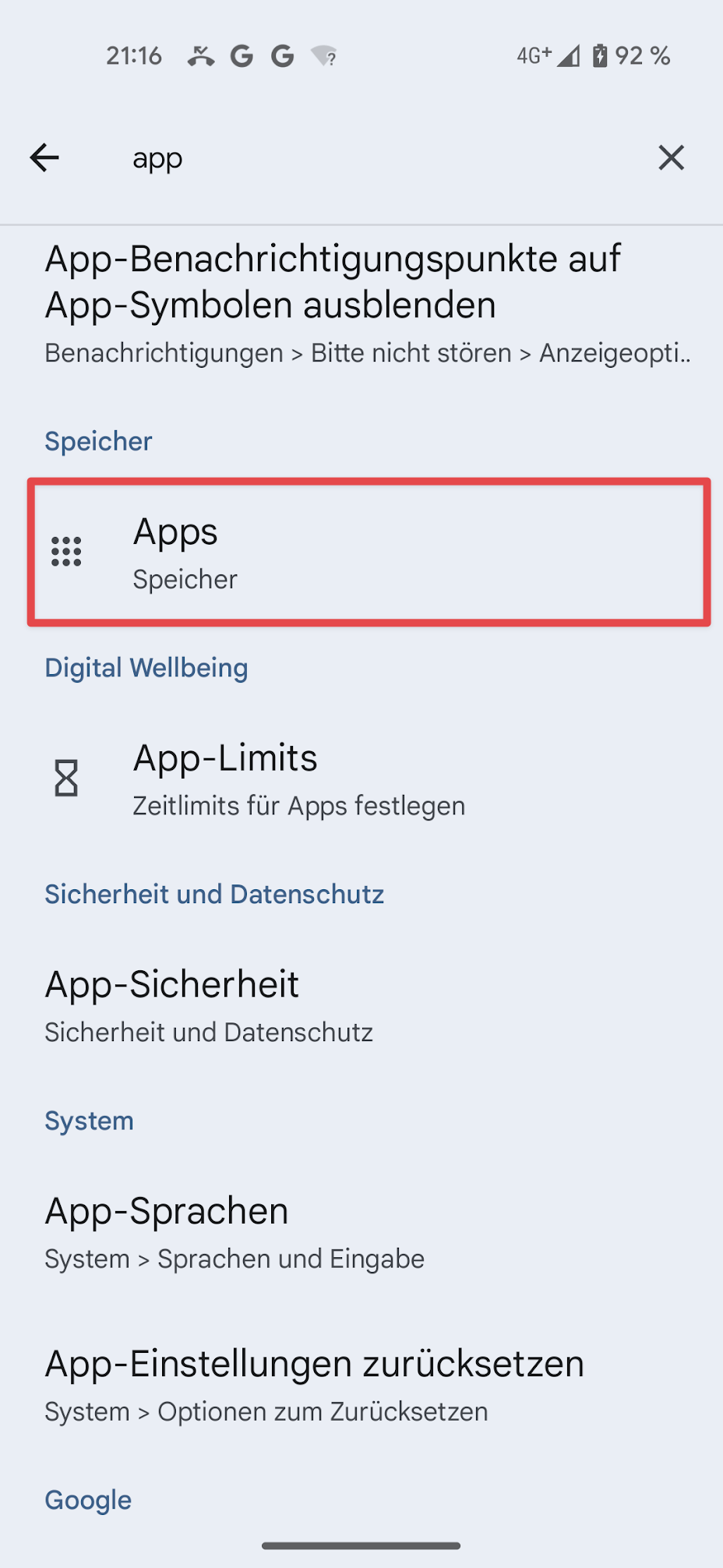Viewport: 723px width, 1568px height.
Task: Open App-Sprachen setting
Action: click(366, 1232)
